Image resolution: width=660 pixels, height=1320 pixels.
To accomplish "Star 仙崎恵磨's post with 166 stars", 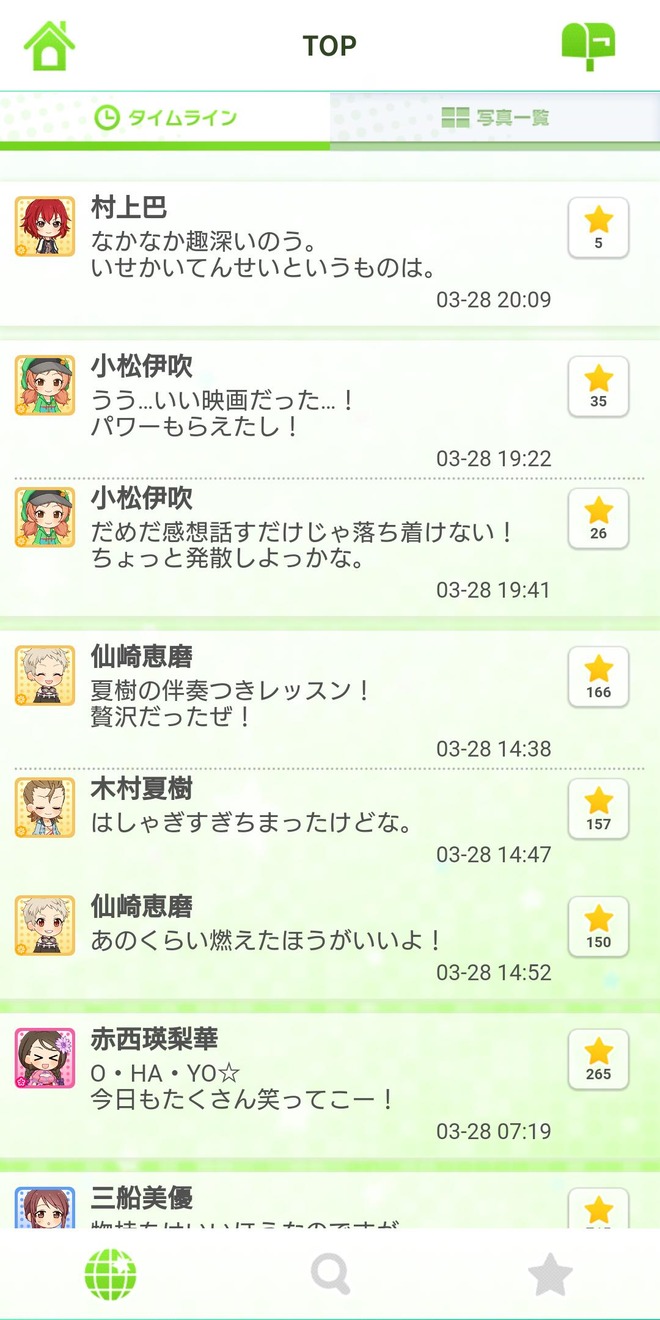I will (598, 677).
